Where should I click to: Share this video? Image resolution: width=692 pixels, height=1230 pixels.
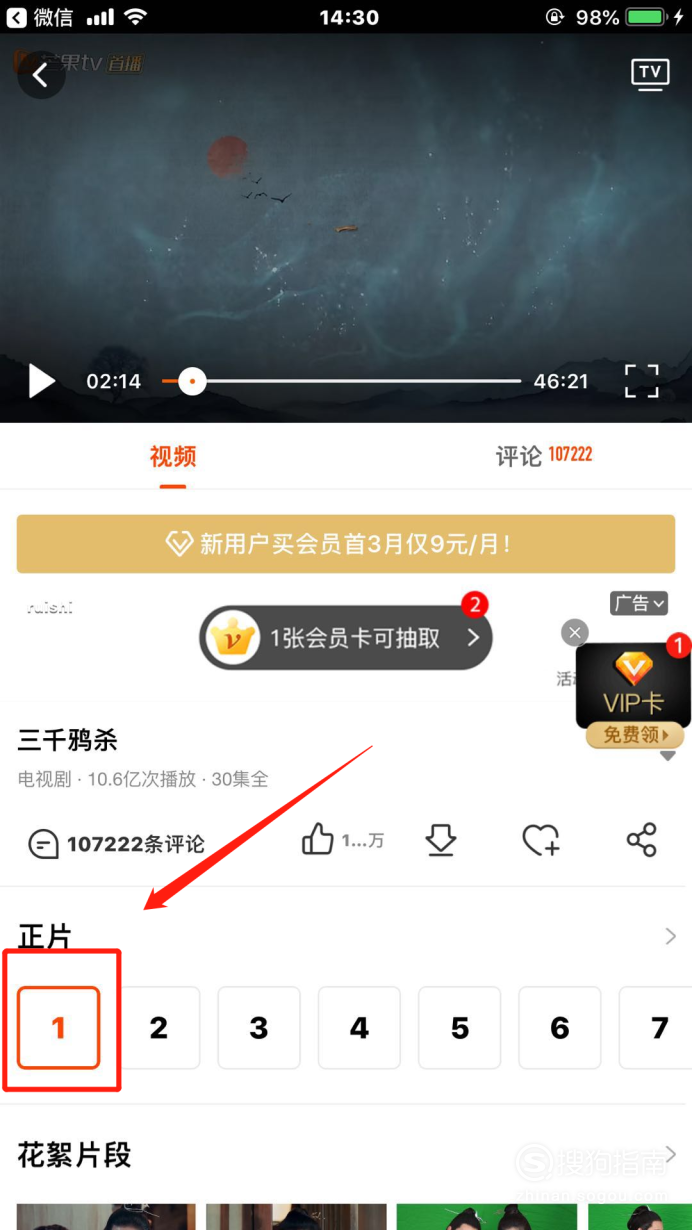pos(641,840)
